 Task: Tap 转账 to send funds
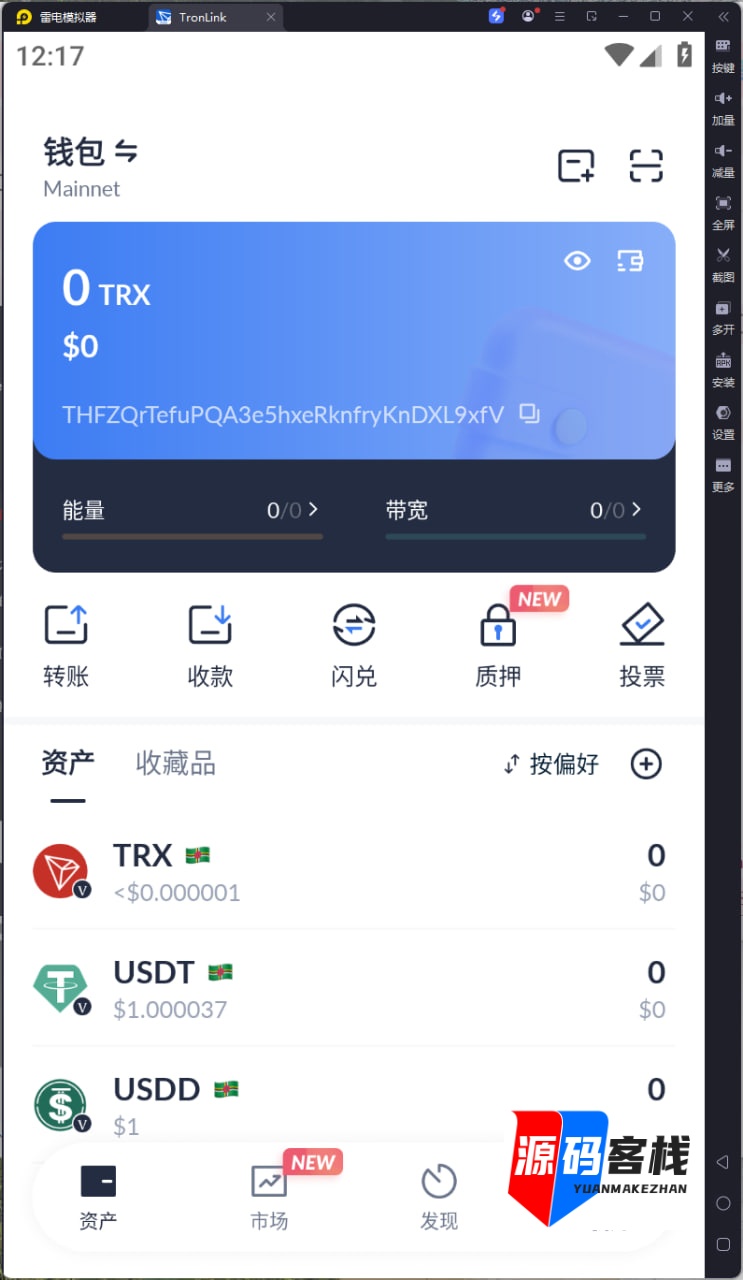pyautogui.click(x=66, y=646)
